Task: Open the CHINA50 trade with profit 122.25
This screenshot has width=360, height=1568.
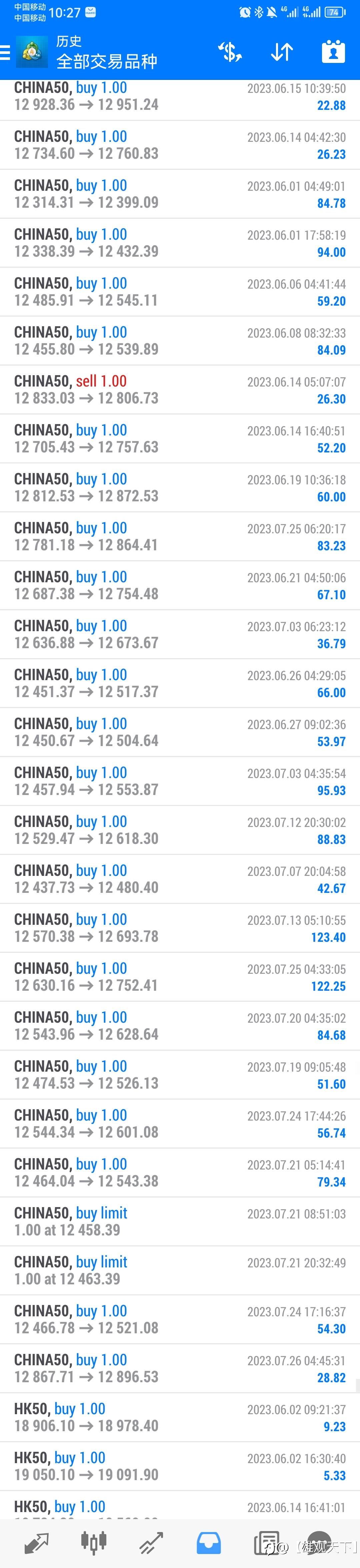Action: 180,976
